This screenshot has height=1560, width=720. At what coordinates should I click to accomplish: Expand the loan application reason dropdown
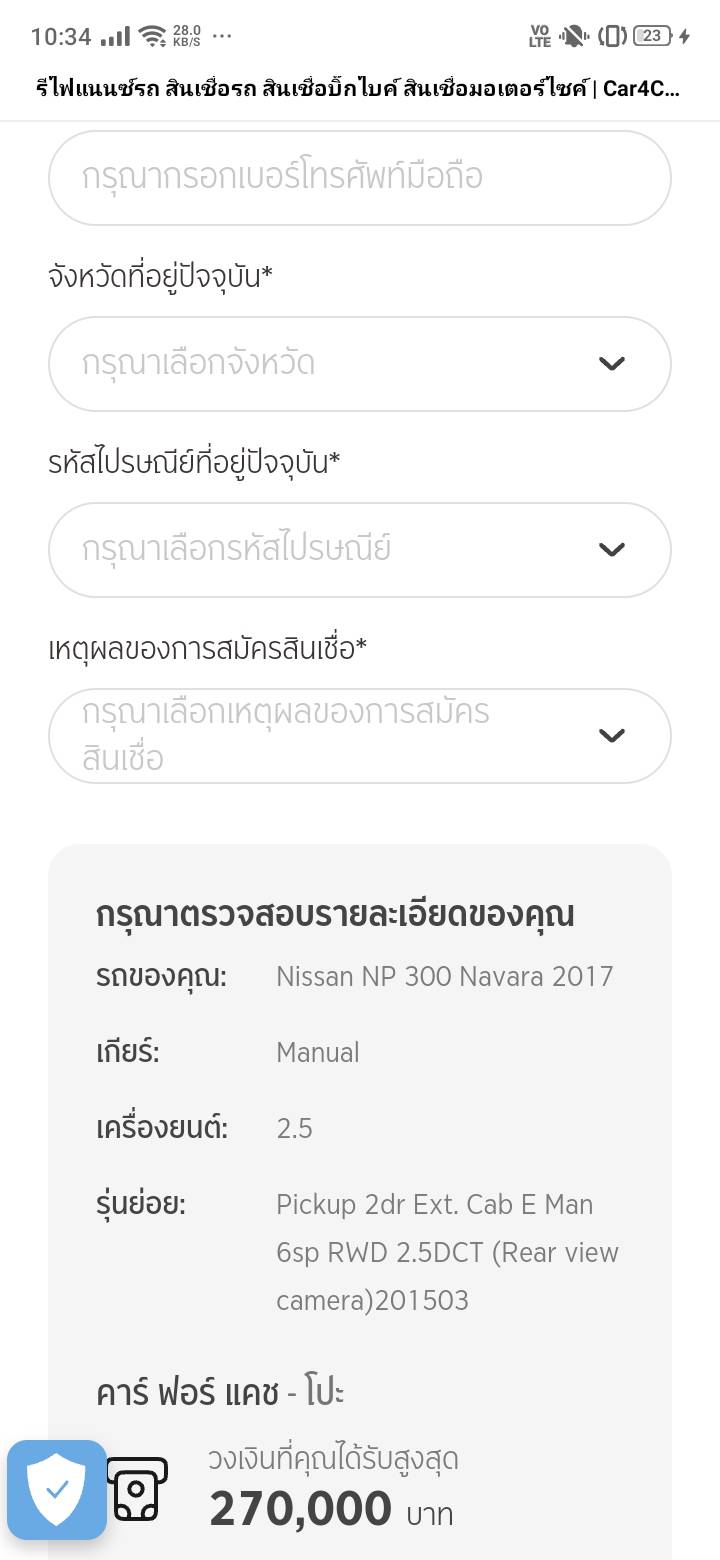[x=359, y=736]
